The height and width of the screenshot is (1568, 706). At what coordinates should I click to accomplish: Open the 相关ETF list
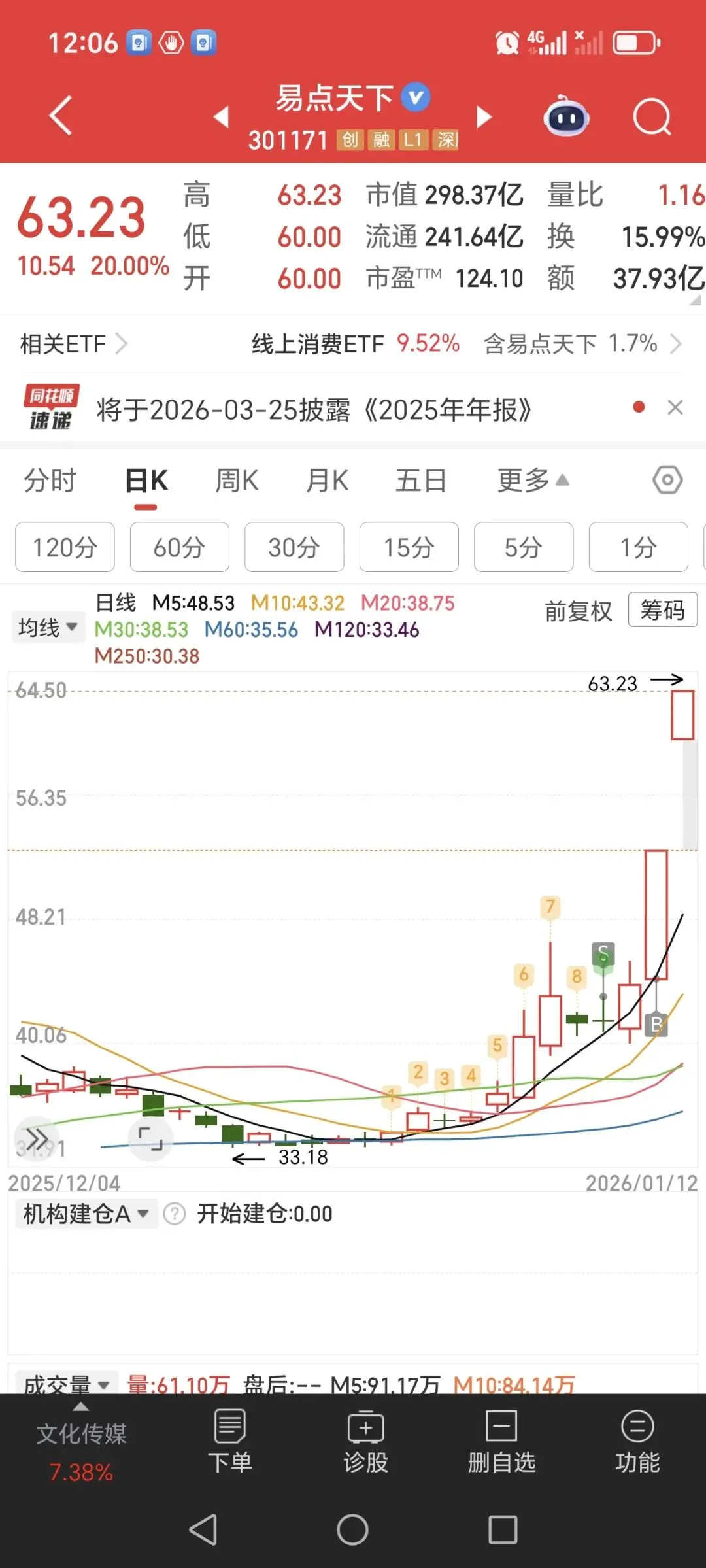(73, 343)
